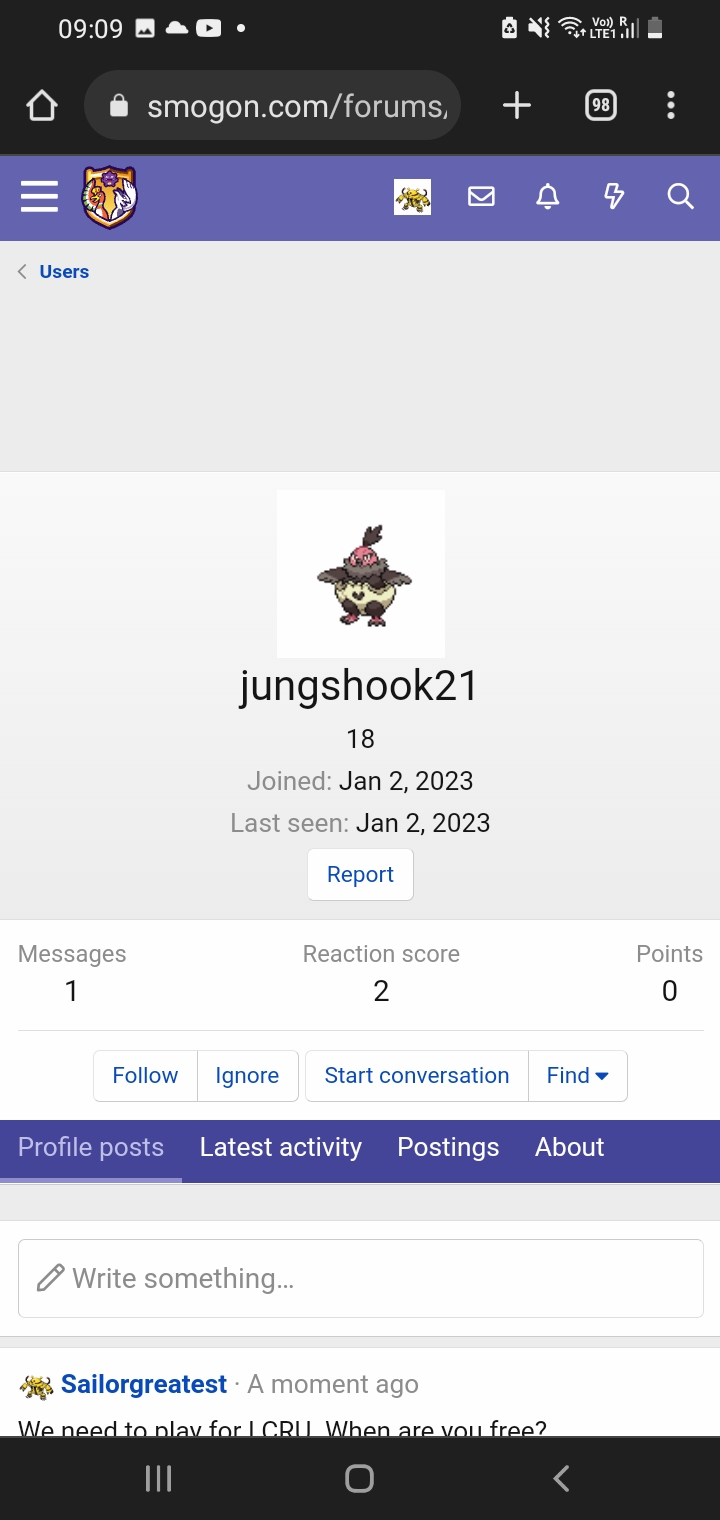Screen dimensions: 720x1520
Task: Open your account avatar menu
Action: (412, 197)
